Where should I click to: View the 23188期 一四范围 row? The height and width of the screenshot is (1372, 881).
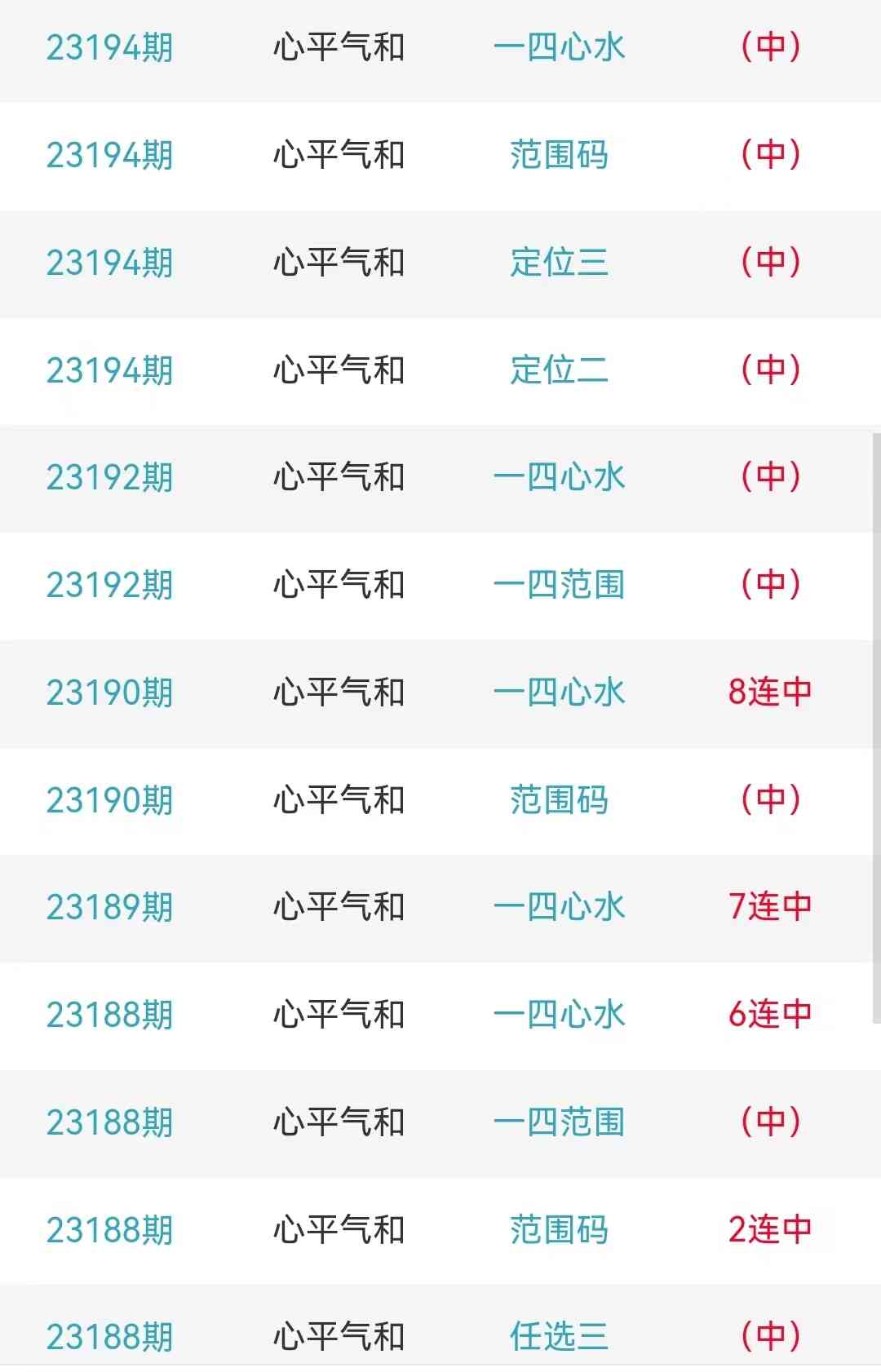coord(559,1122)
